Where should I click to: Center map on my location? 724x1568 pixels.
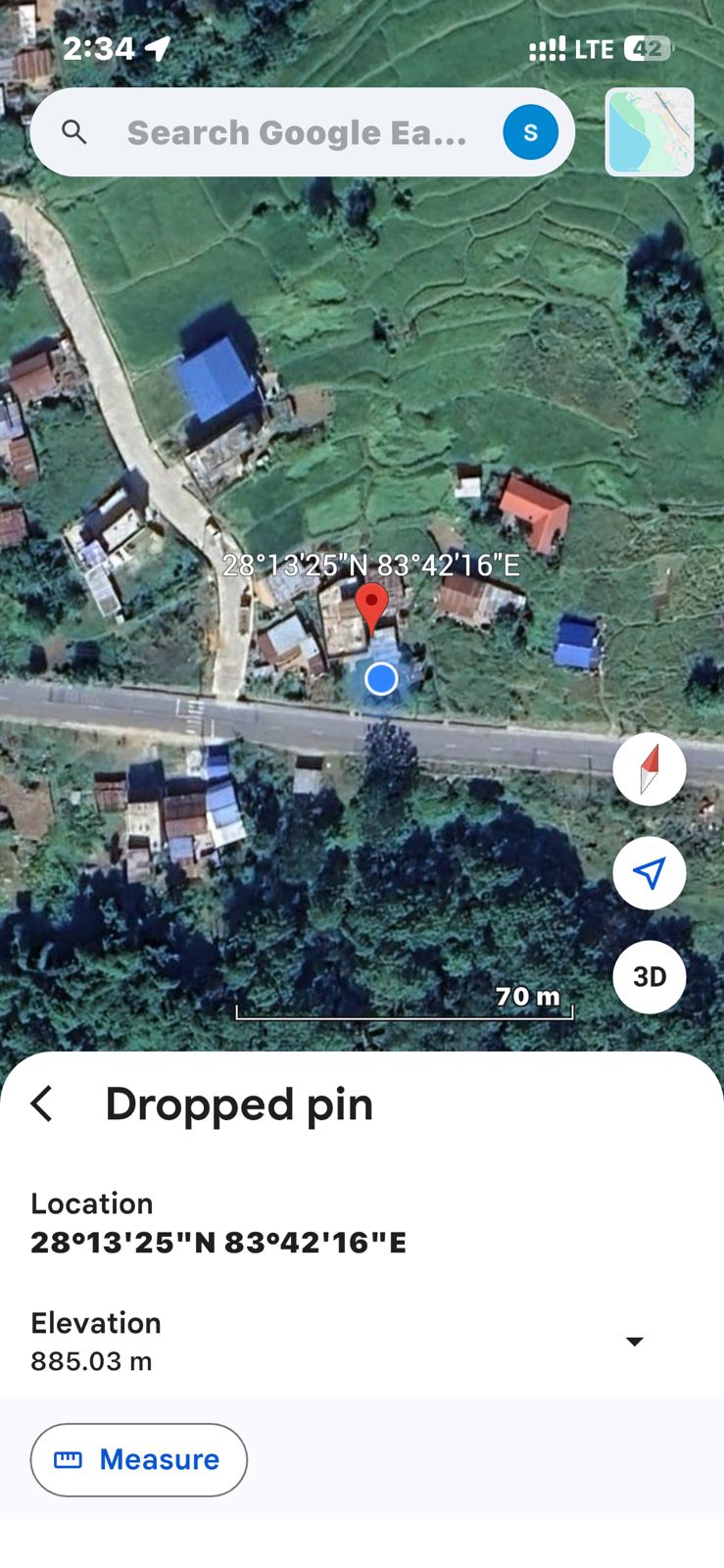(650, 873)
